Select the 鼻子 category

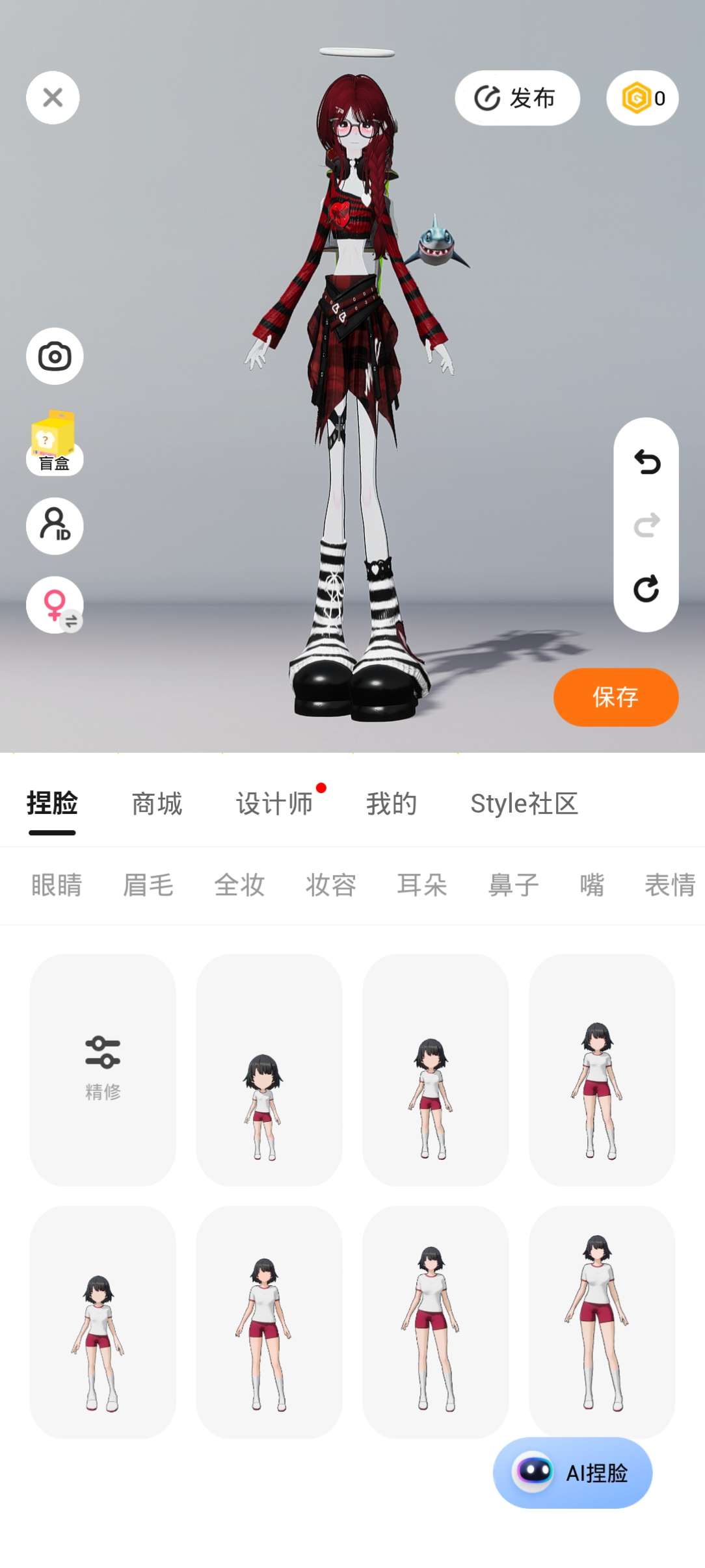point(514,885)
